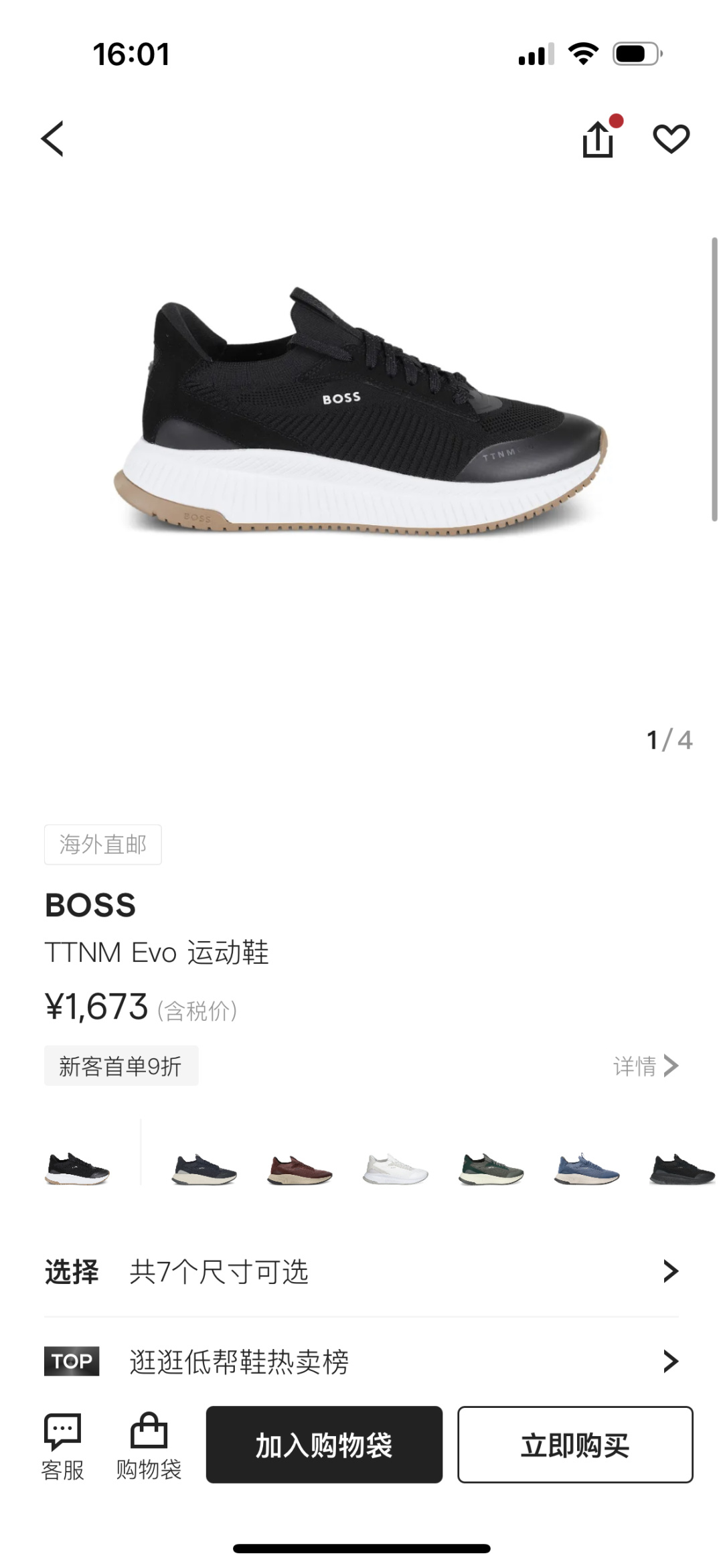Open 逛逛低帮鞋热卖榜 ranking

[361, 1361]
